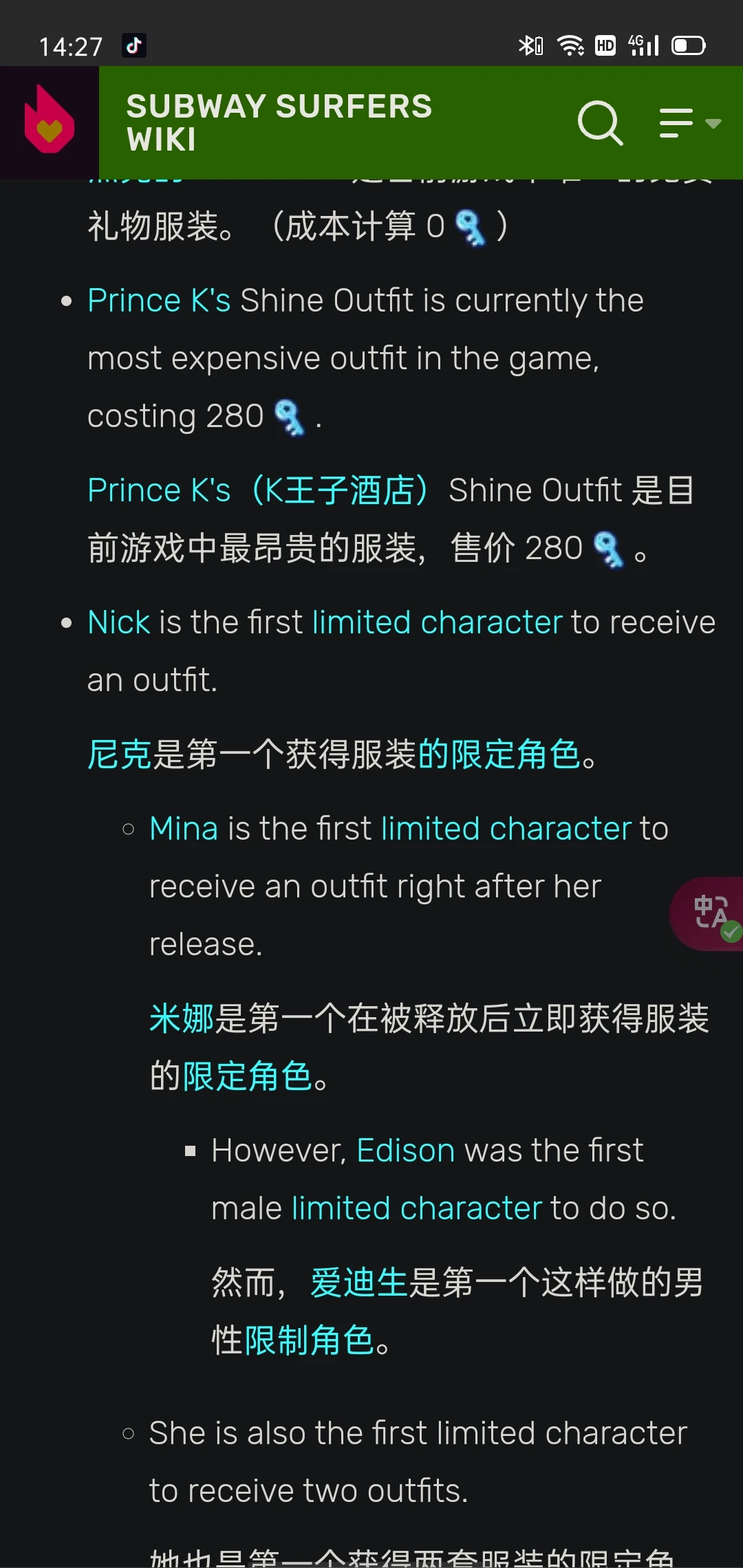The image size is (743, 1568).
Task: Open the English Prince K's link
Action: coord(159,301)
